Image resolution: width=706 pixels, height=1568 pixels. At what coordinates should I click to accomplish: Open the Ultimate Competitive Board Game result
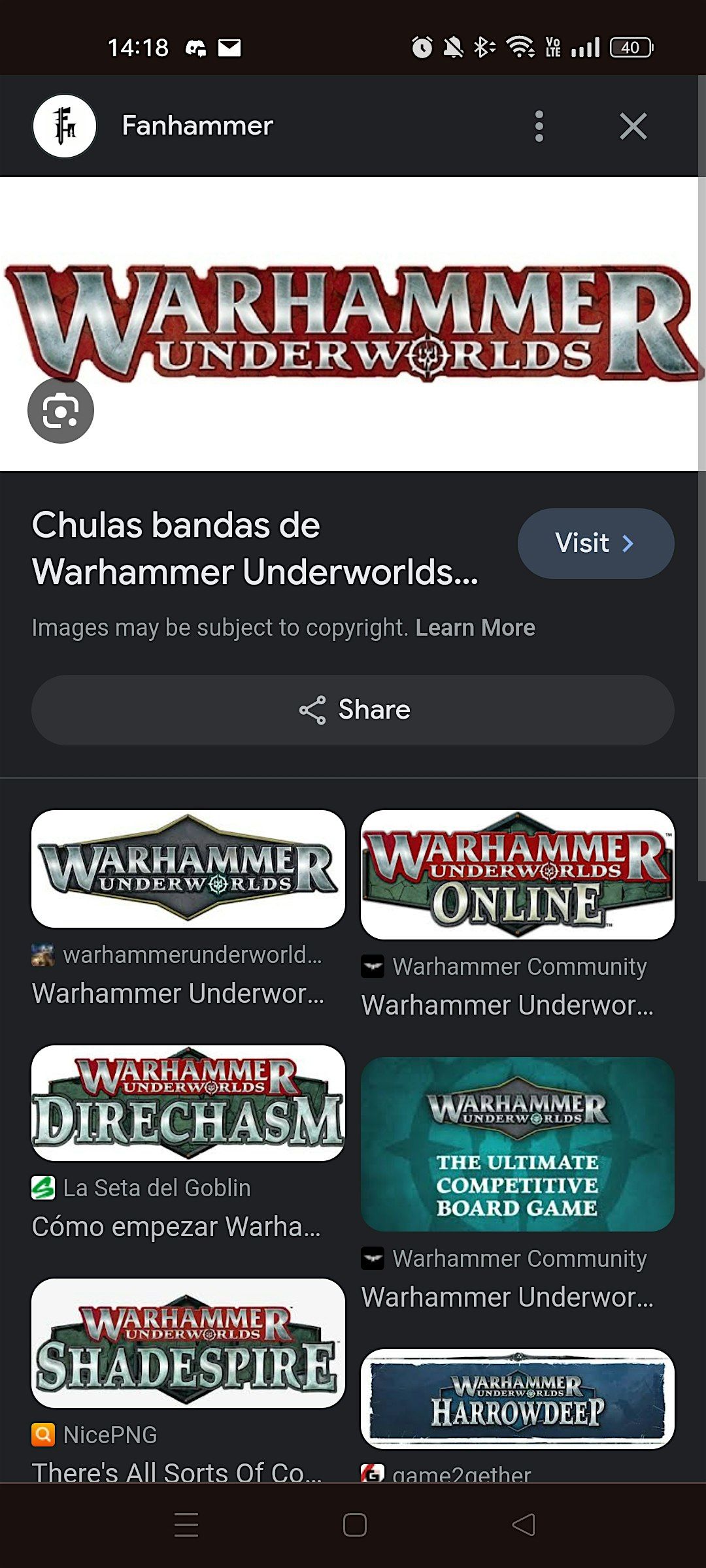pyautogui.click(x=517, y=1144)
